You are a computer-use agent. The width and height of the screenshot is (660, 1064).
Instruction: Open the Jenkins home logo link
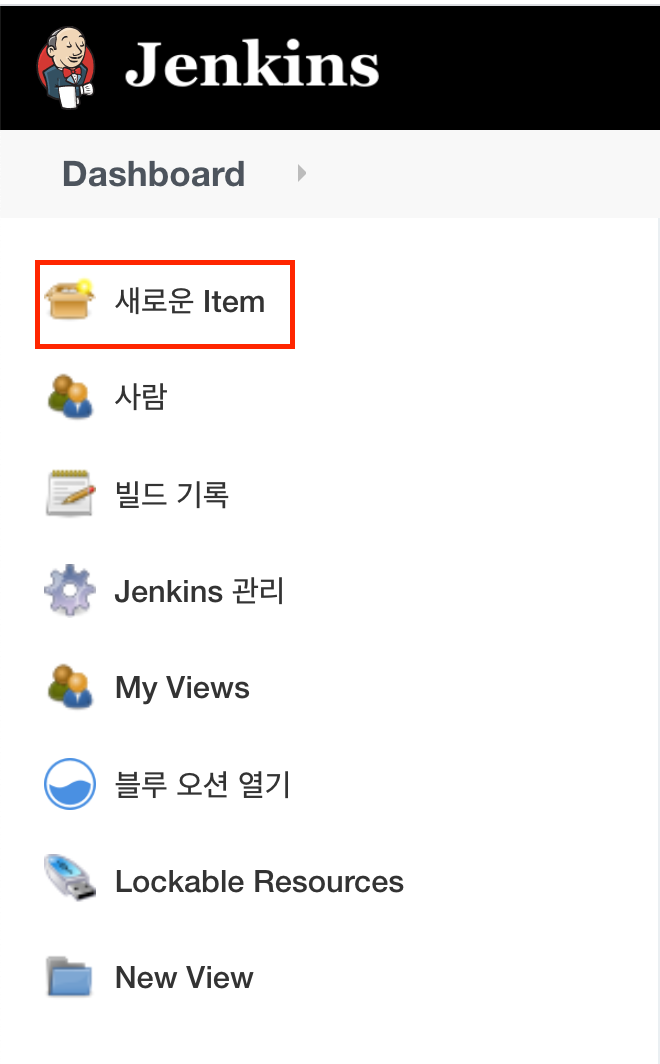pos(208,66)
